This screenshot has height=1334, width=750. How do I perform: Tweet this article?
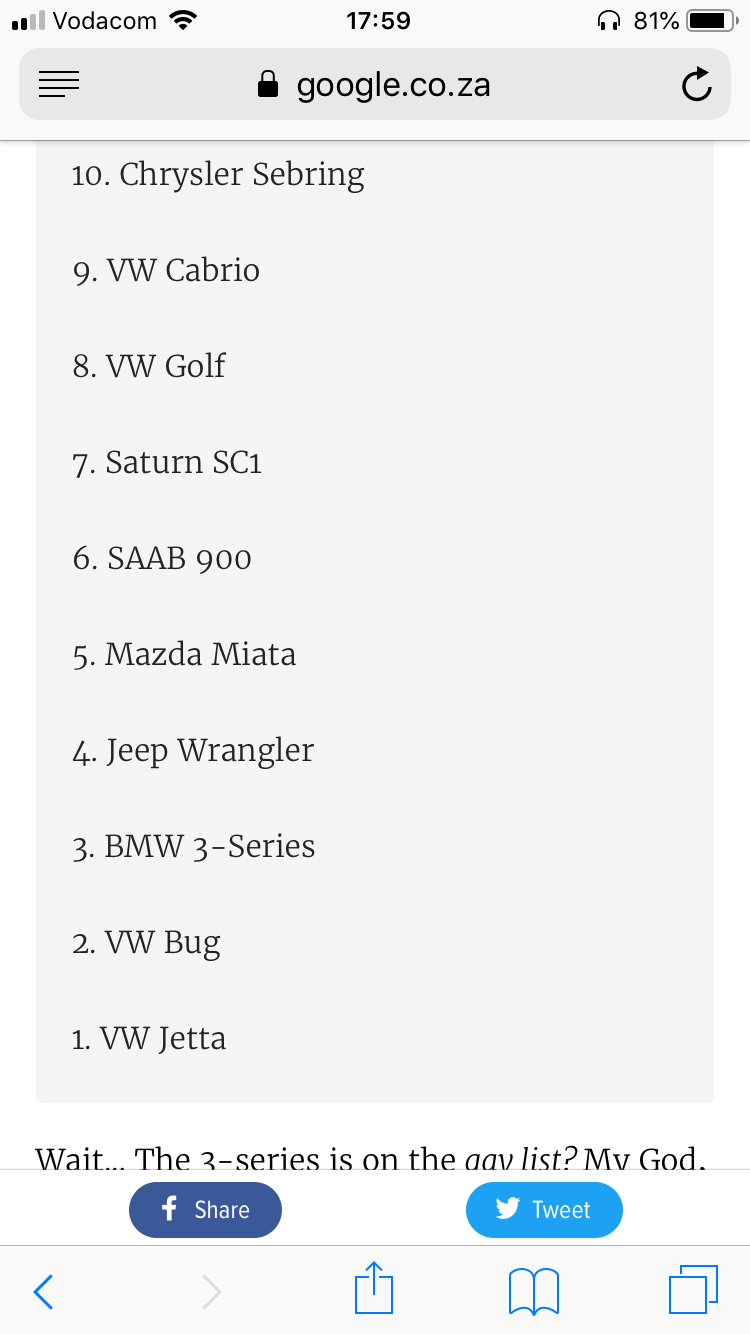pos(544,1210)
